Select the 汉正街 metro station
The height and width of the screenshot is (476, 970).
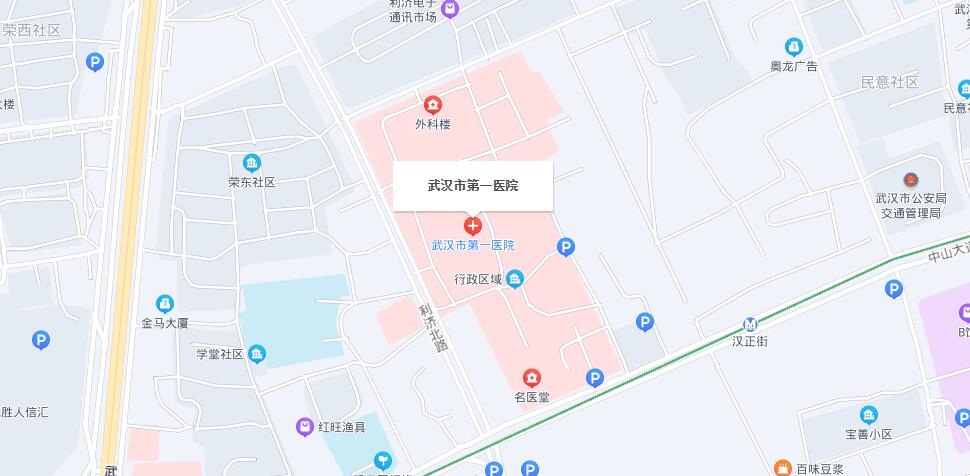[750, 324]
